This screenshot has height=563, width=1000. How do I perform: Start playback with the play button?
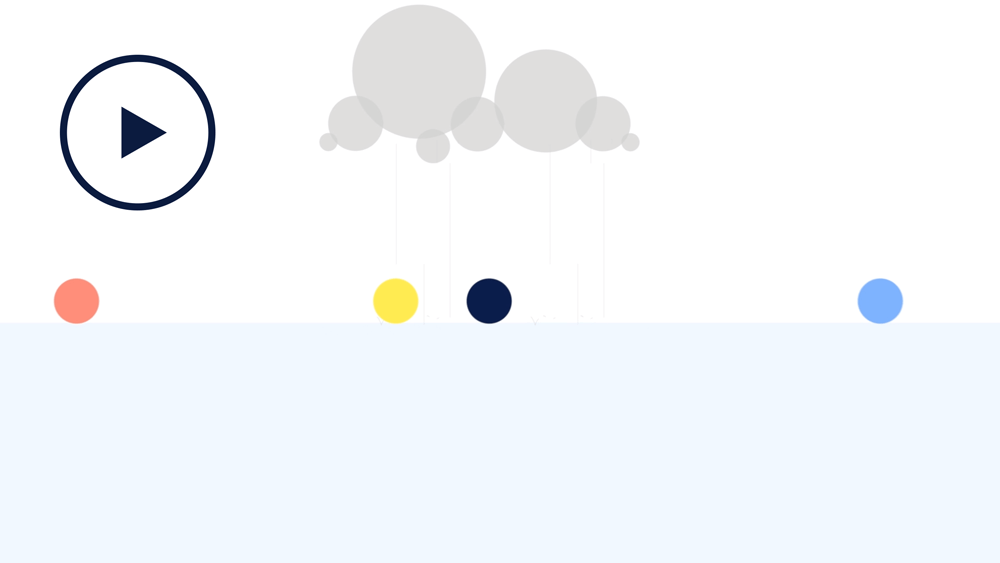[x=138, y=133]
